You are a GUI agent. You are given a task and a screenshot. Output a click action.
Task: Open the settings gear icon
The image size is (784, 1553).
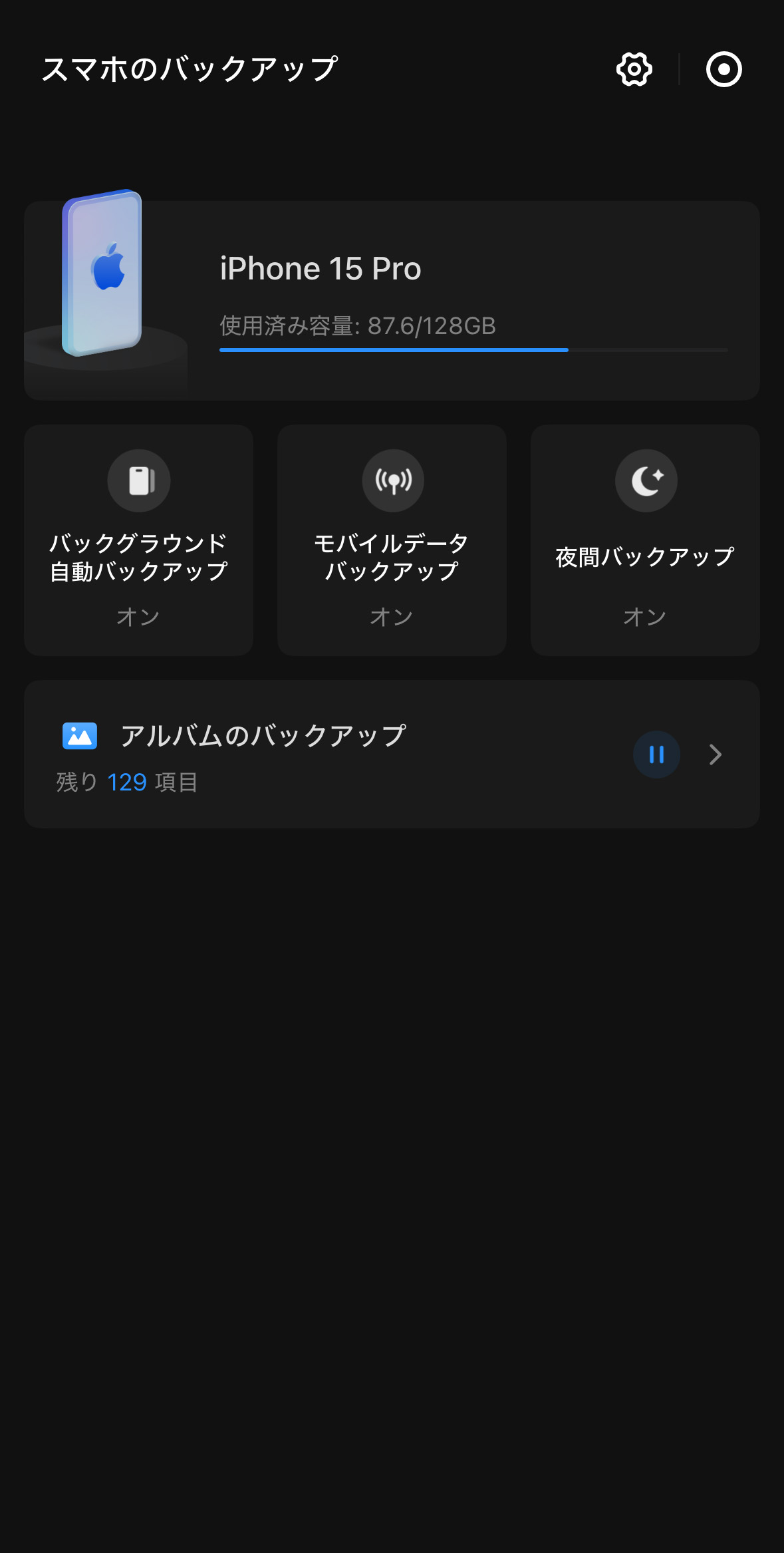(633, 69)
